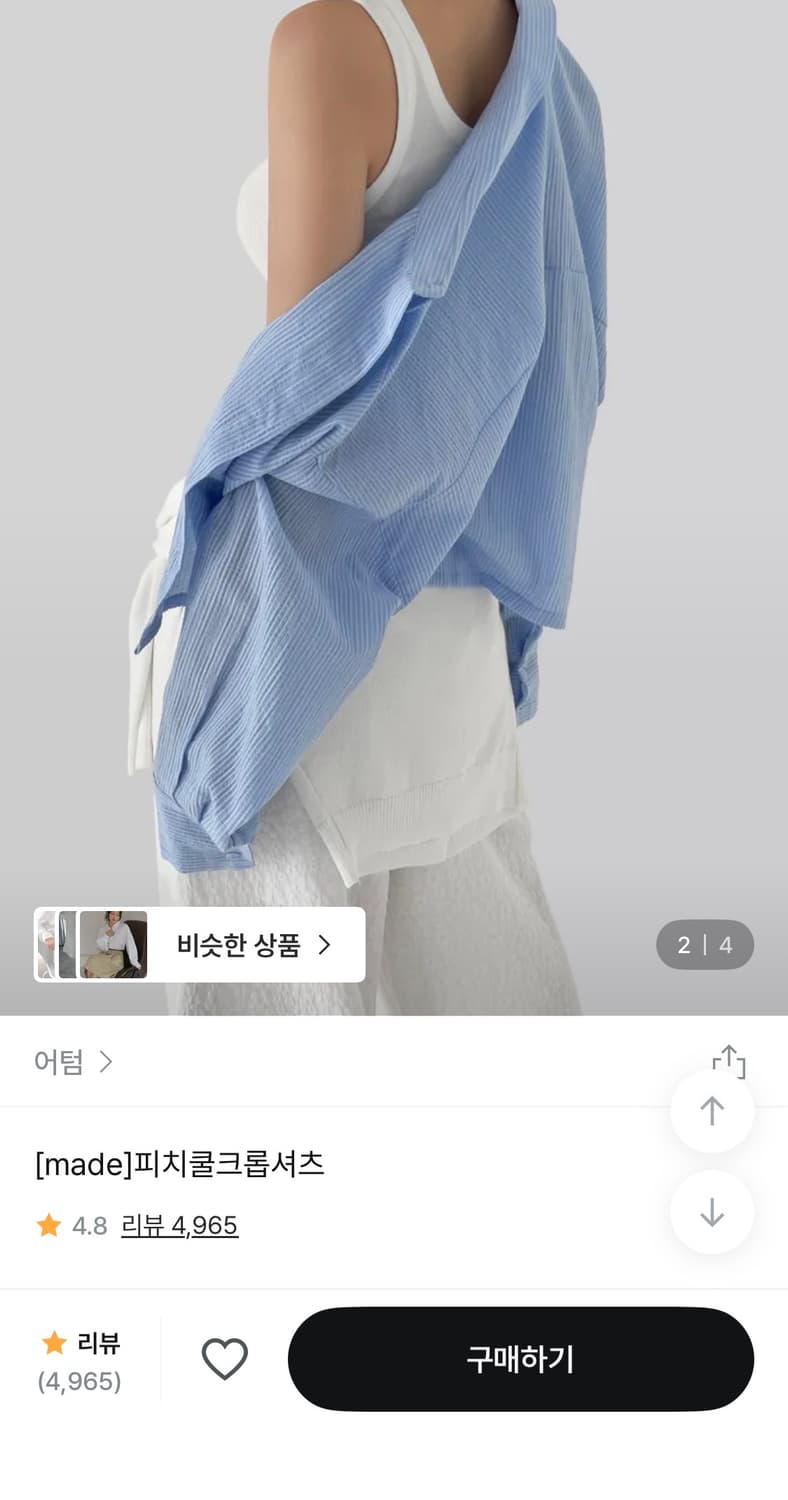The width and height of the screenshot is (788, 1500).
Task: Click the 비슷한 상품 pill button
Action: click(245, 944)
